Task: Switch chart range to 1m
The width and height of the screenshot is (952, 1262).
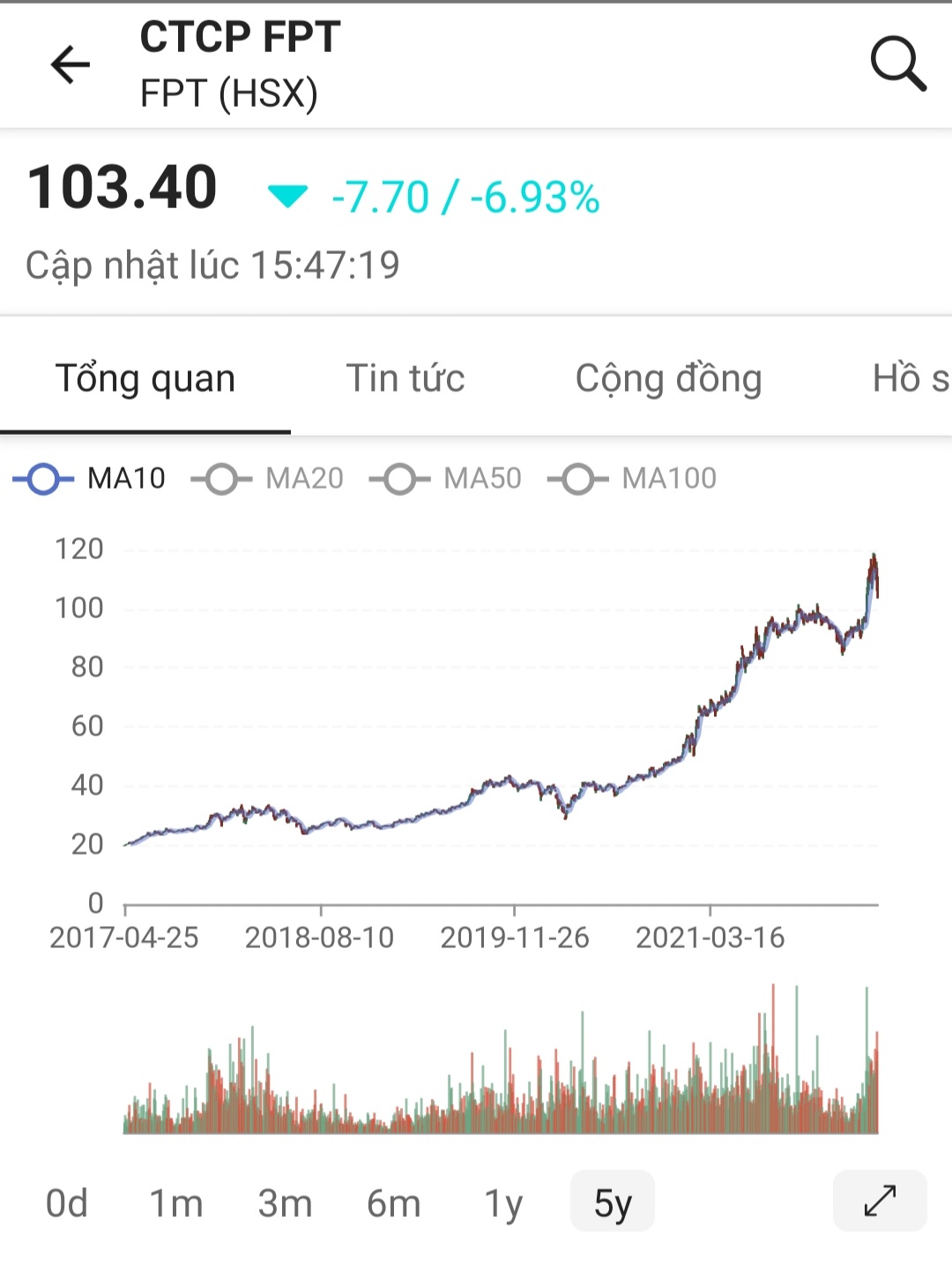Action: click(176, 1203)
